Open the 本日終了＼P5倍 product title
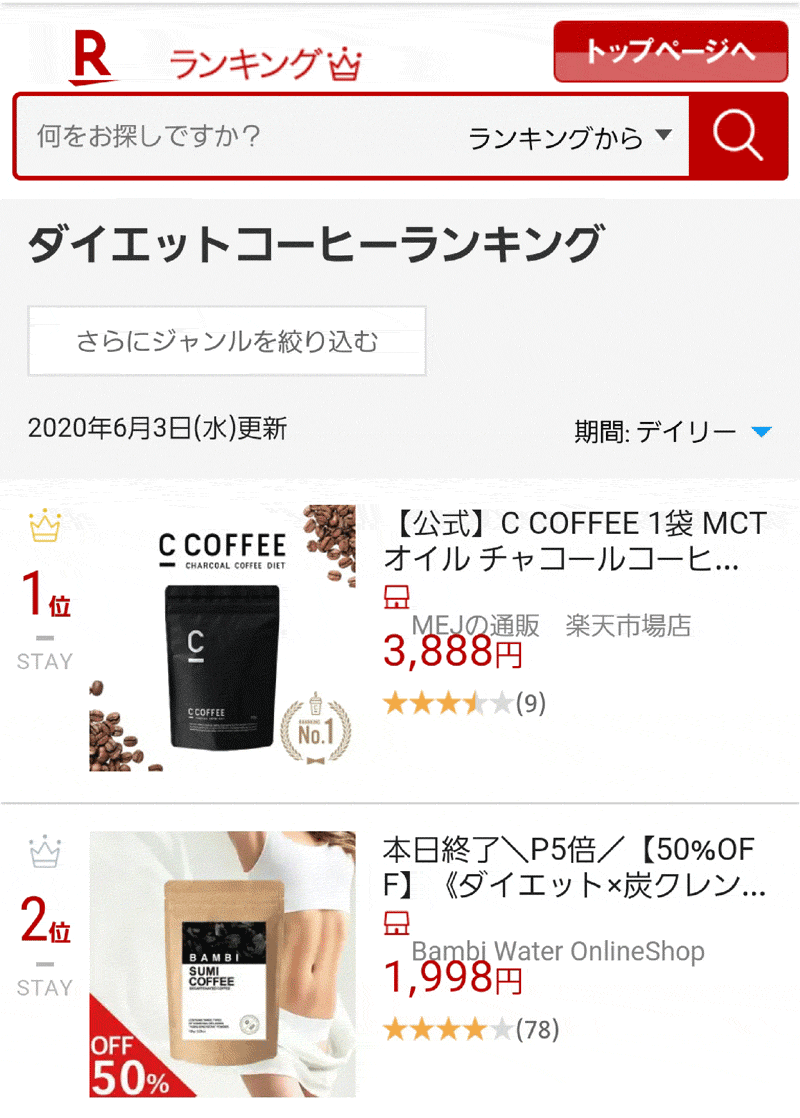The height and width of the screenshot is (1118, 800). click(x=574, y=867)
